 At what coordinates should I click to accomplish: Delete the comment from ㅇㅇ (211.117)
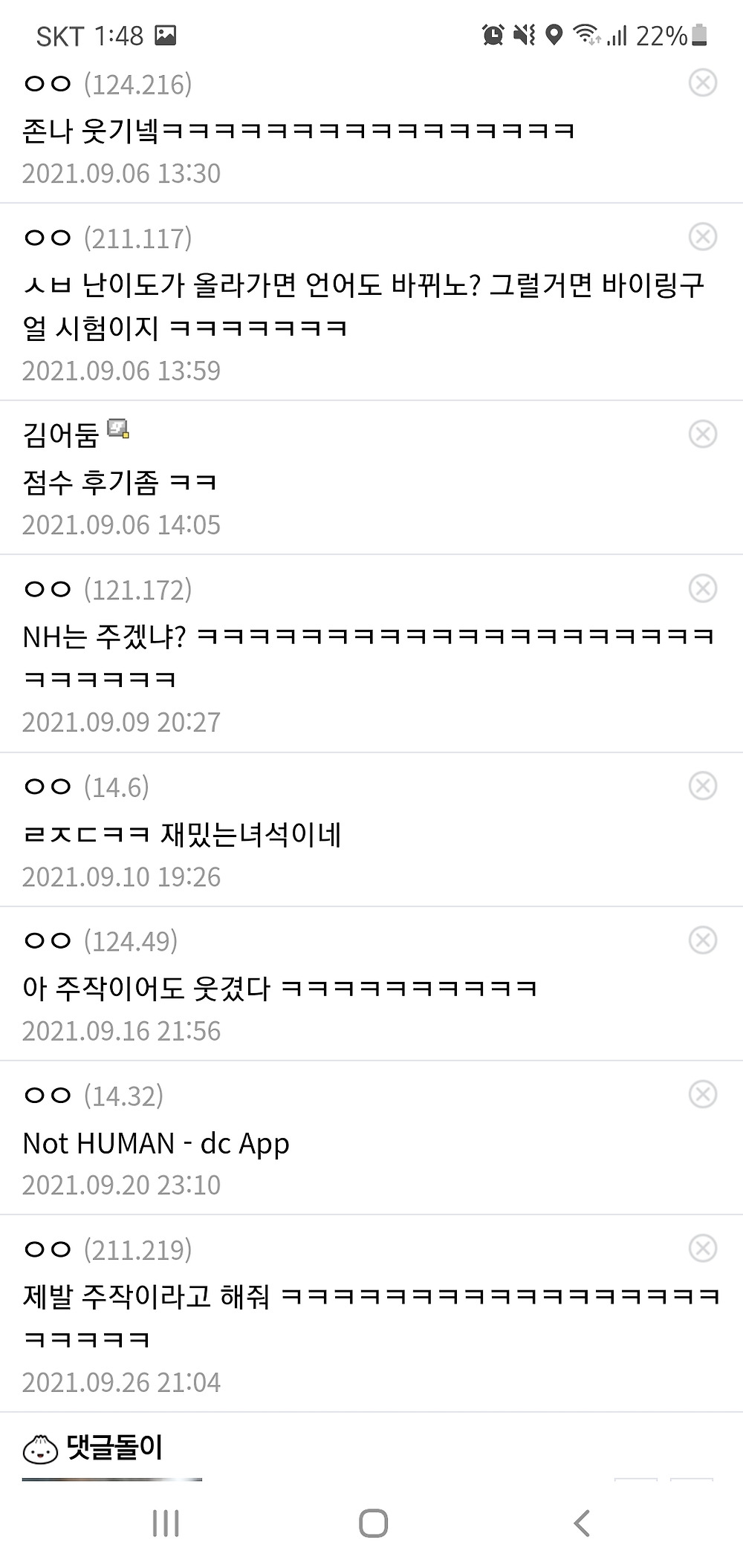702,237
